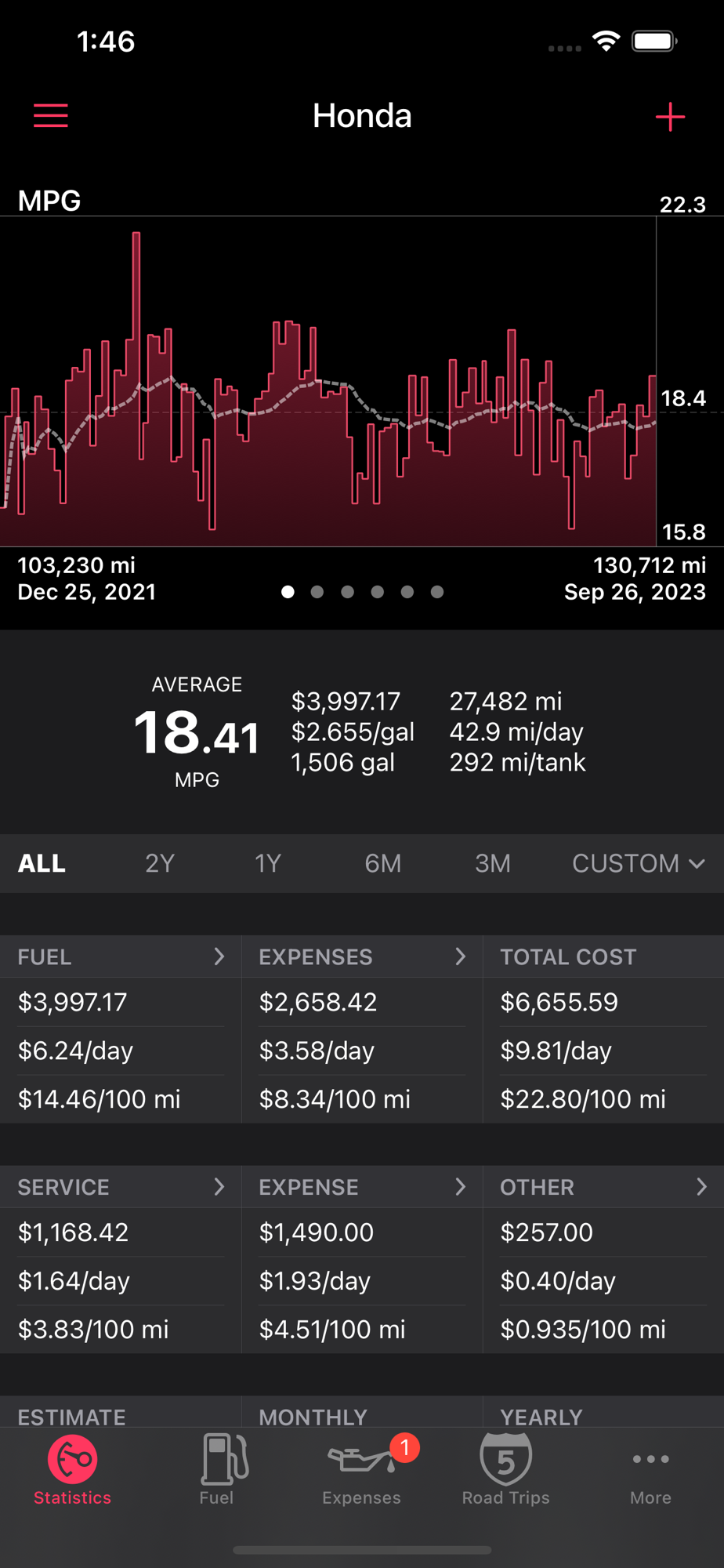The image size is (724, 1568).
Task: Open OTHER costs breakdown
Action: click(603, 1187)
